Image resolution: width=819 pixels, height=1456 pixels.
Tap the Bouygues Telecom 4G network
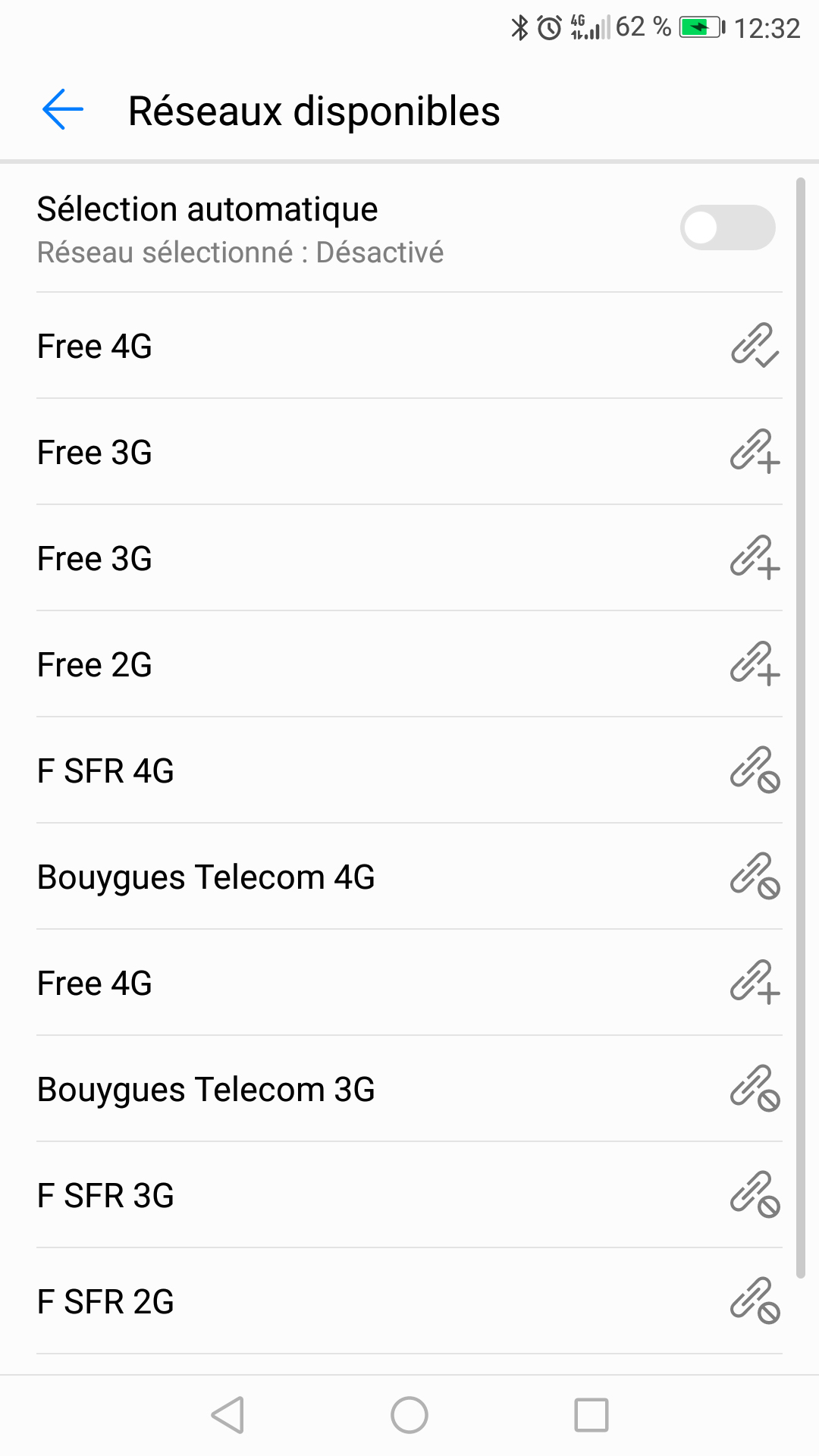click(409, 877)
